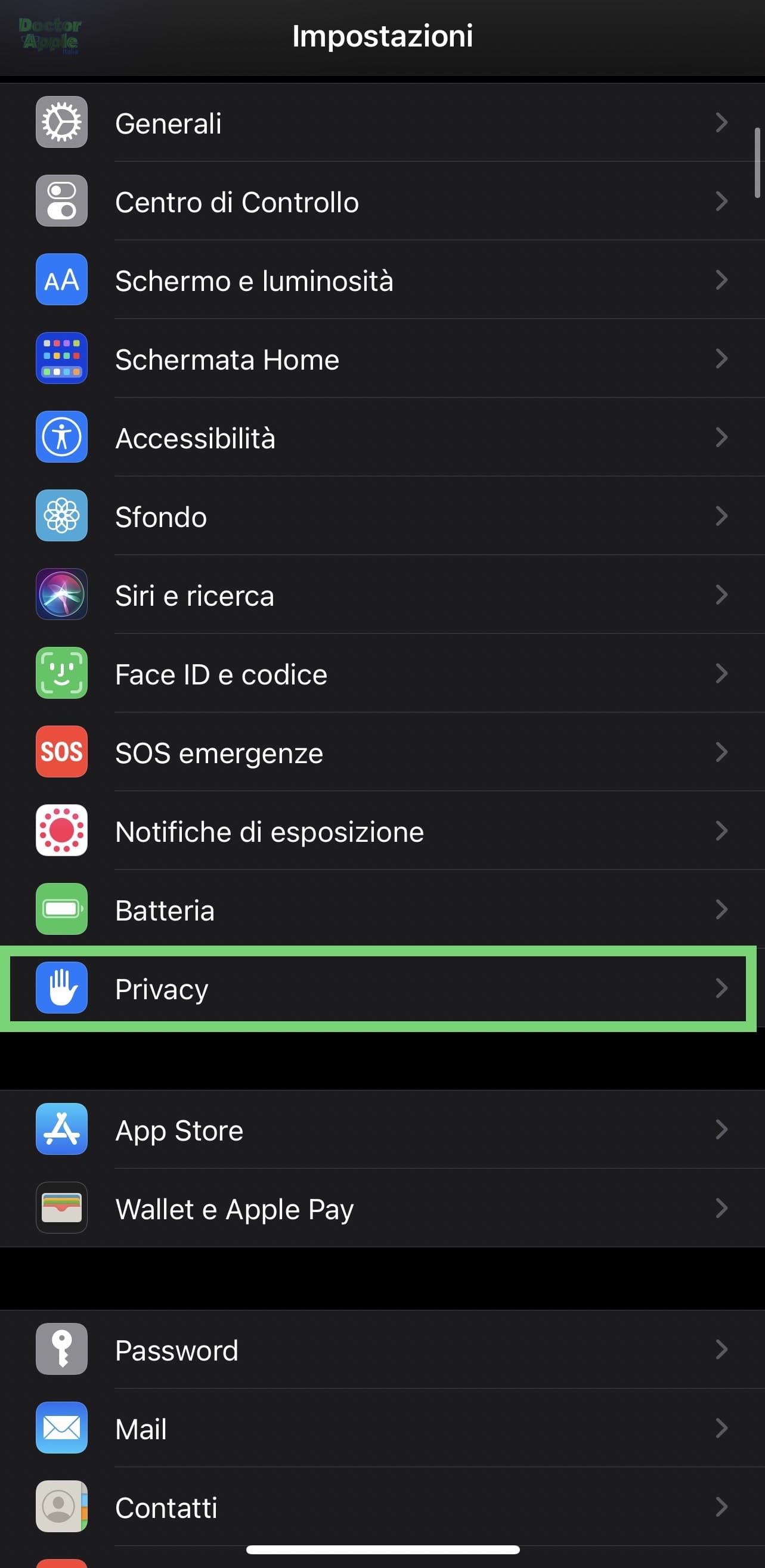
Task: Open Wallet e Apple Pay
Action: [x=382, y=1208]
